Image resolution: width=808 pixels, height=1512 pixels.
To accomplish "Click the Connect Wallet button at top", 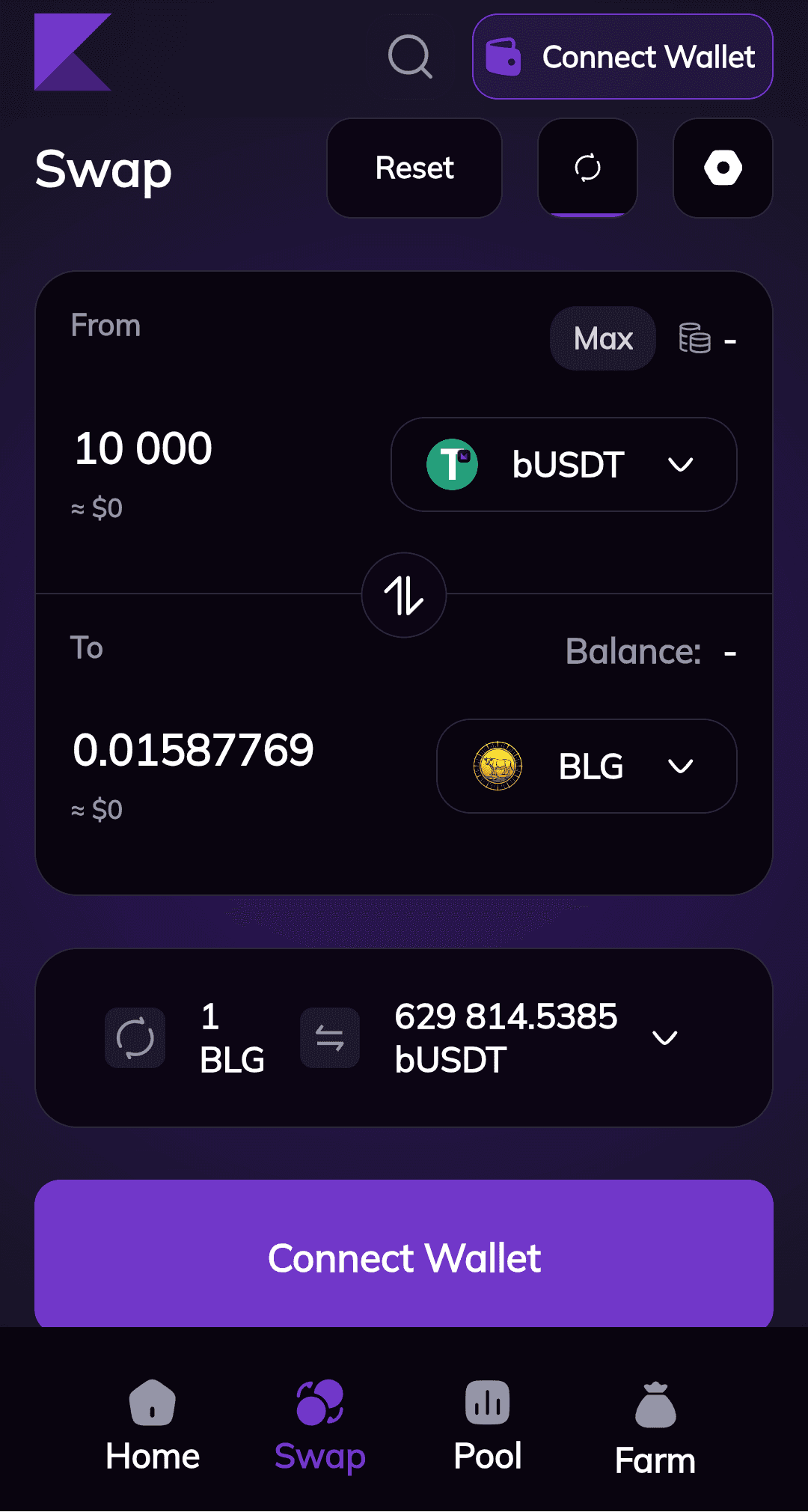I will coord(622,57).
